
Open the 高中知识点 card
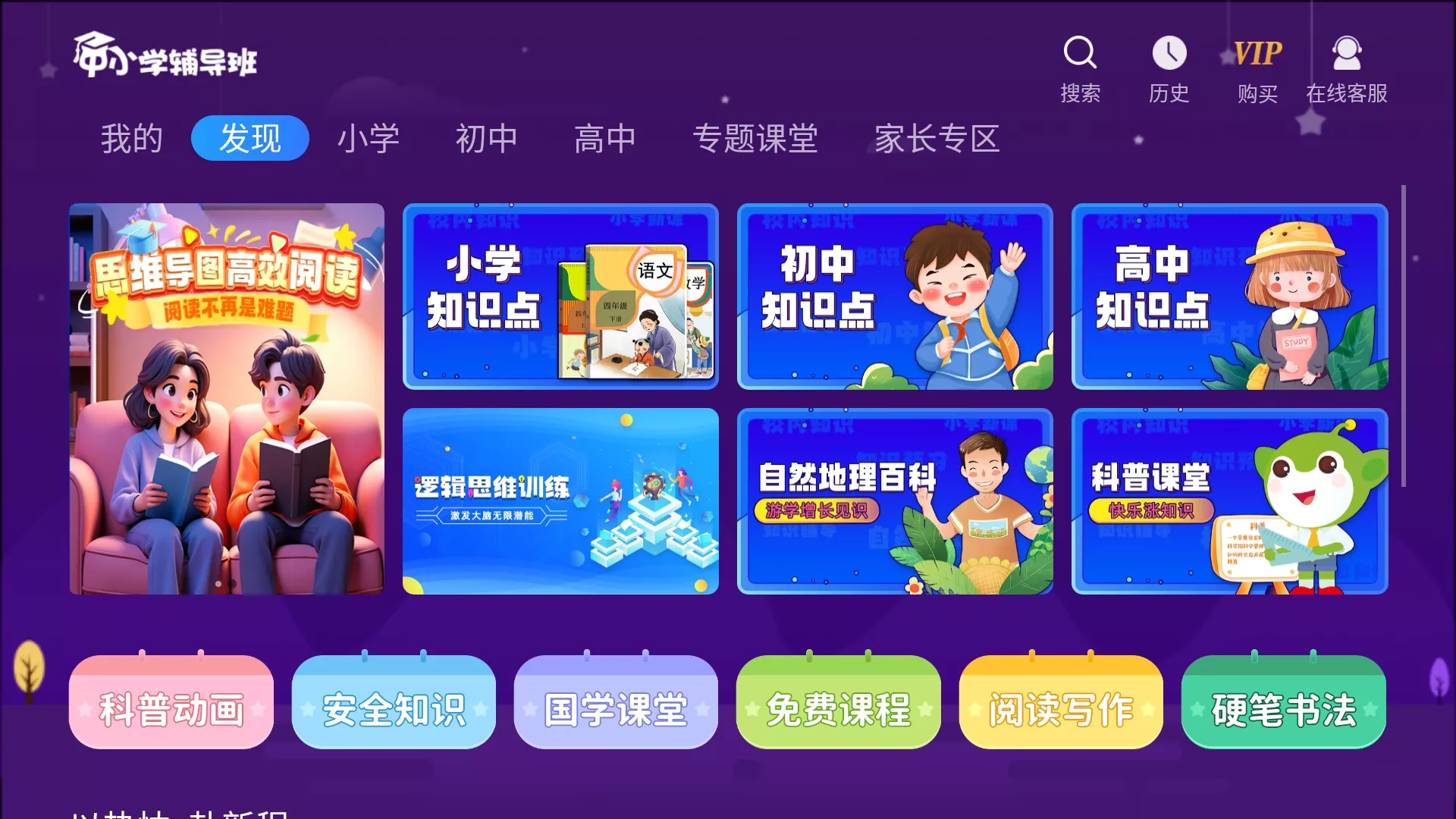(x=1229, y=297)
